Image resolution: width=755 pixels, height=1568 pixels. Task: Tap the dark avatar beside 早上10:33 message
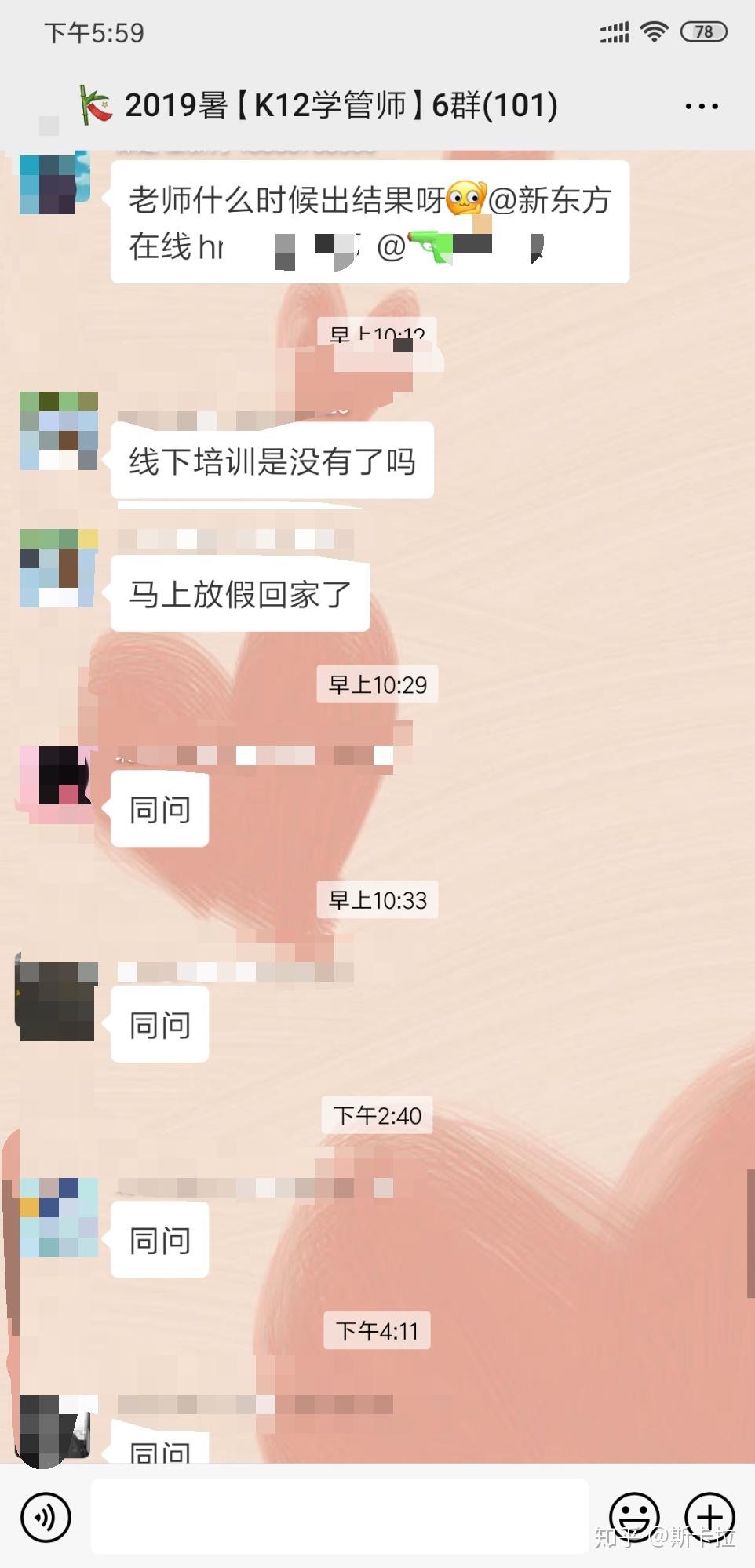pyautogui.click(x=55, y=1001)
